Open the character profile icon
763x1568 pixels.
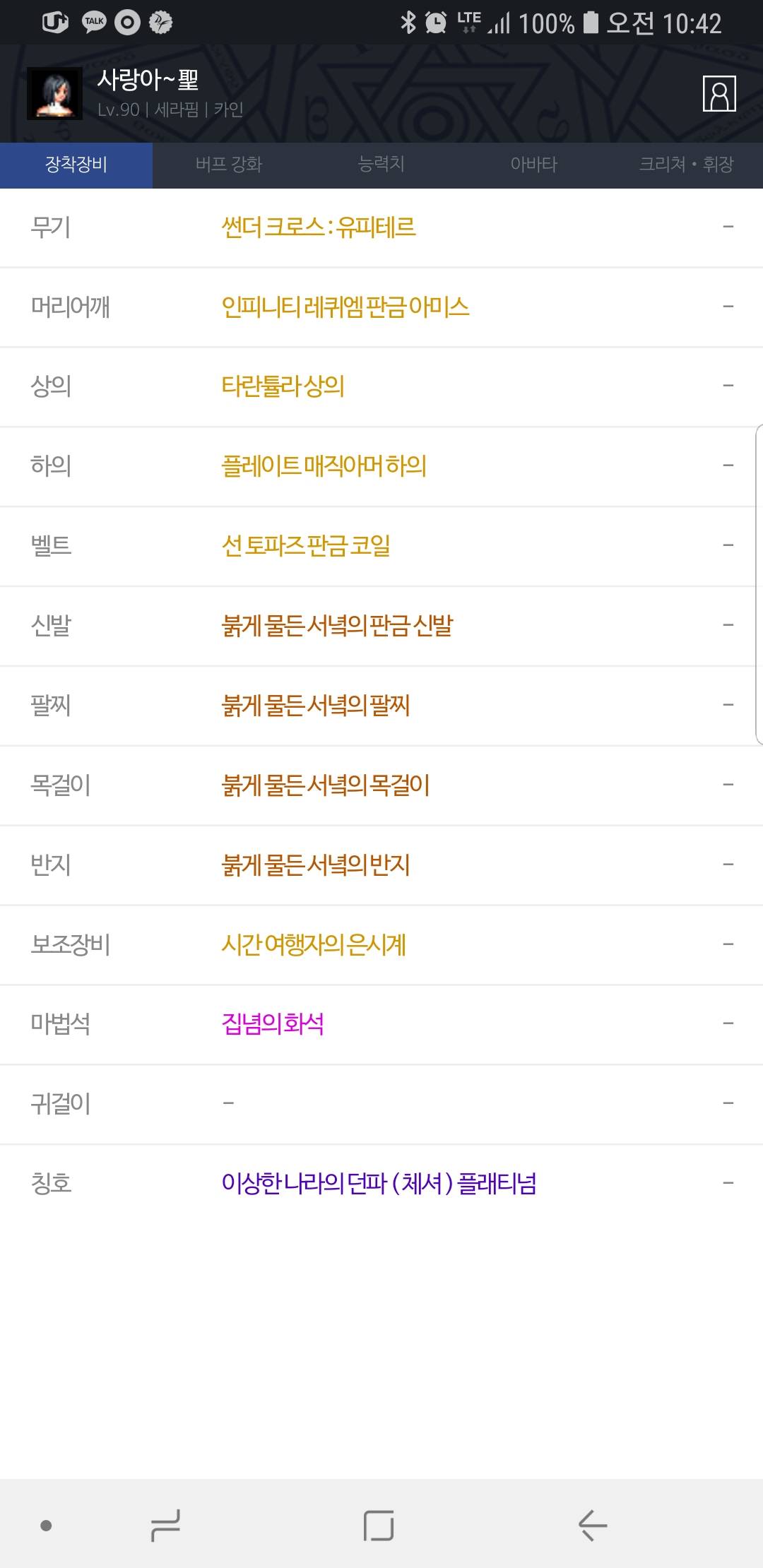[719, 93]
